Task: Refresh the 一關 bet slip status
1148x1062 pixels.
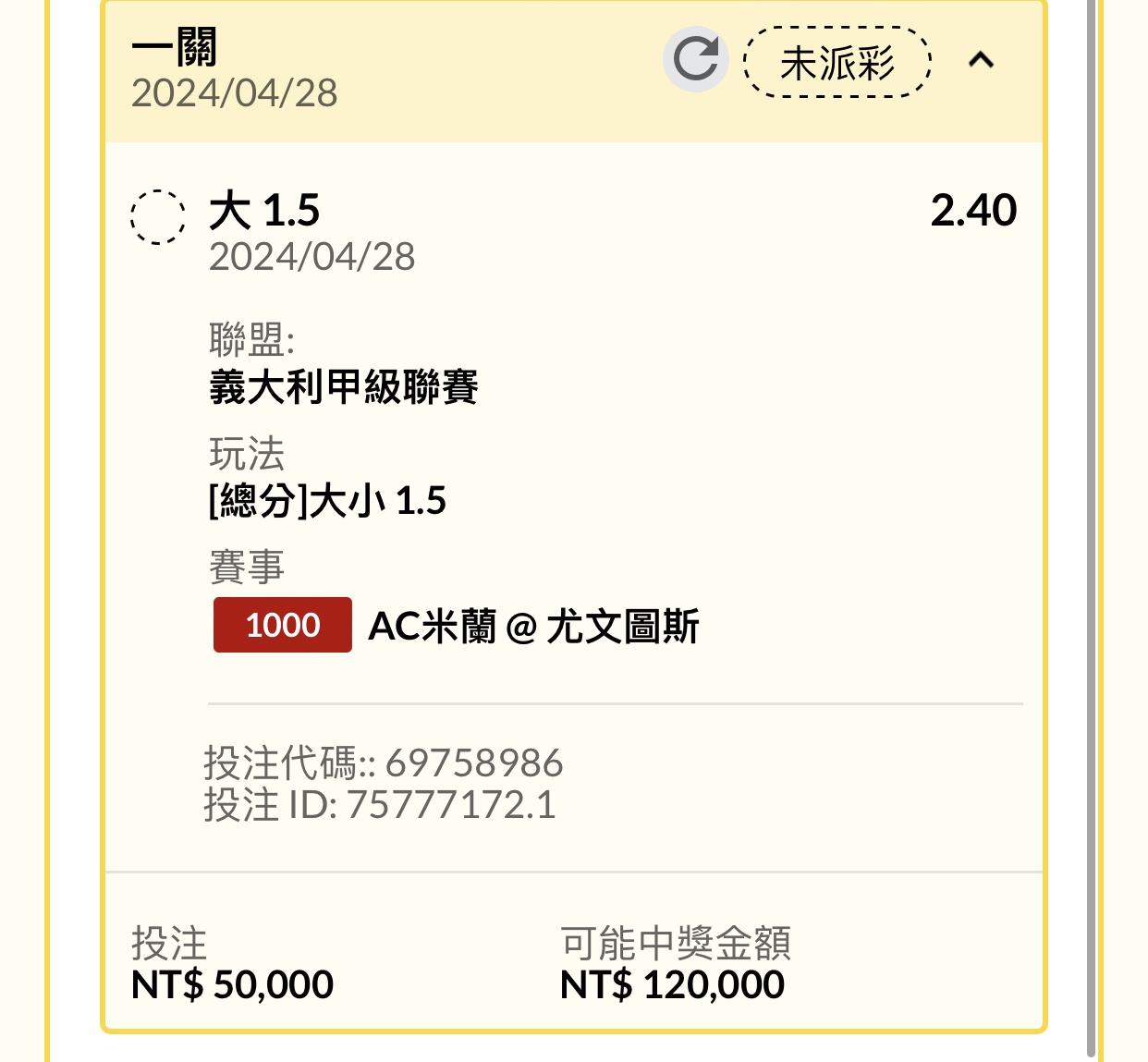Action: 695,60
